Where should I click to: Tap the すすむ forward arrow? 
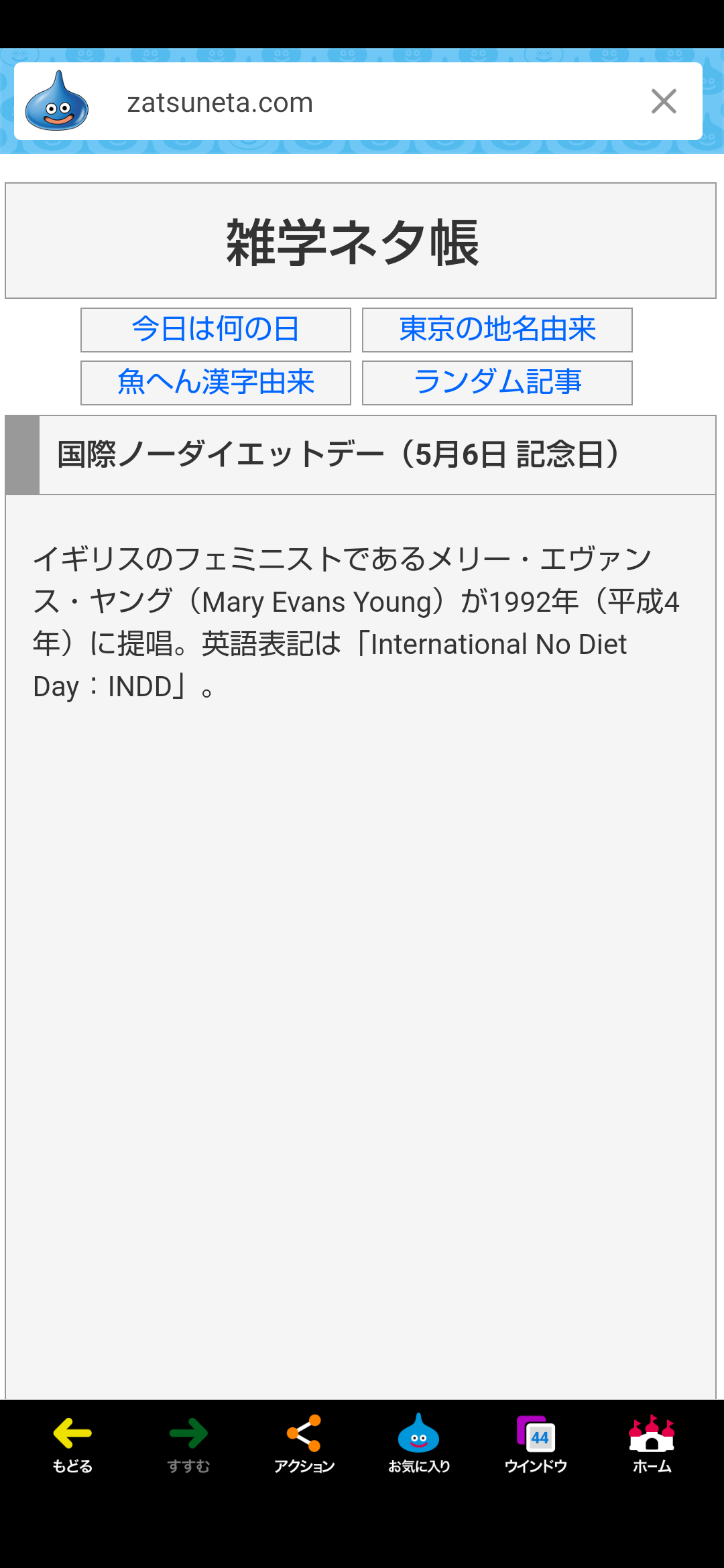(x=188, y=1444)
